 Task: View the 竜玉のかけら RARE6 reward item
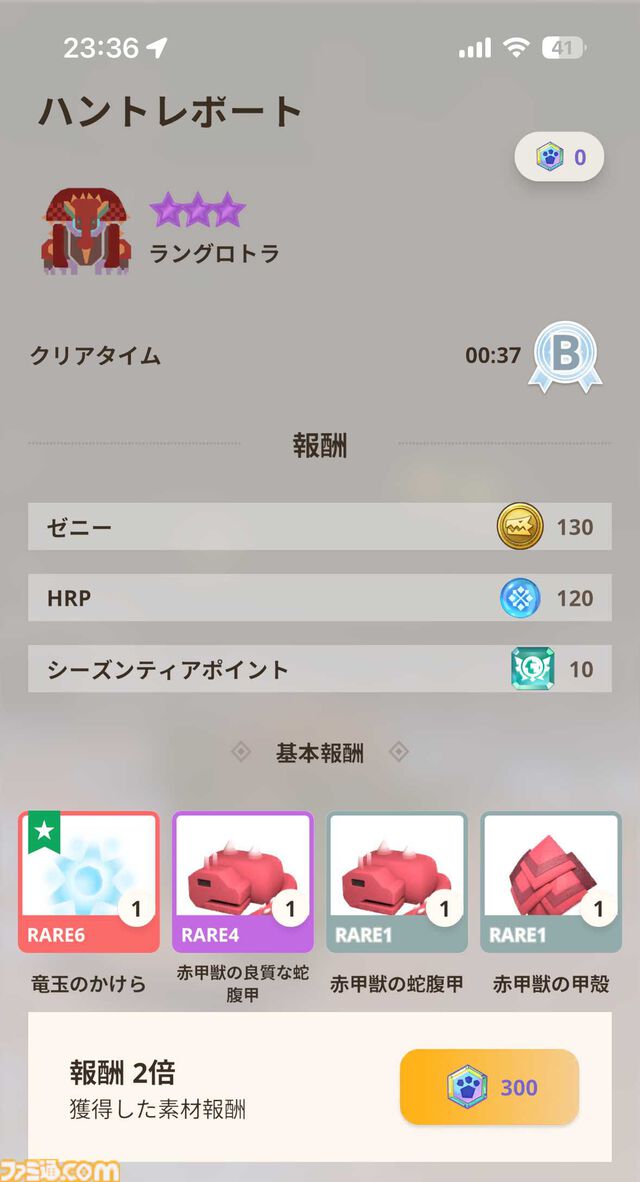[x=89, y=881]
